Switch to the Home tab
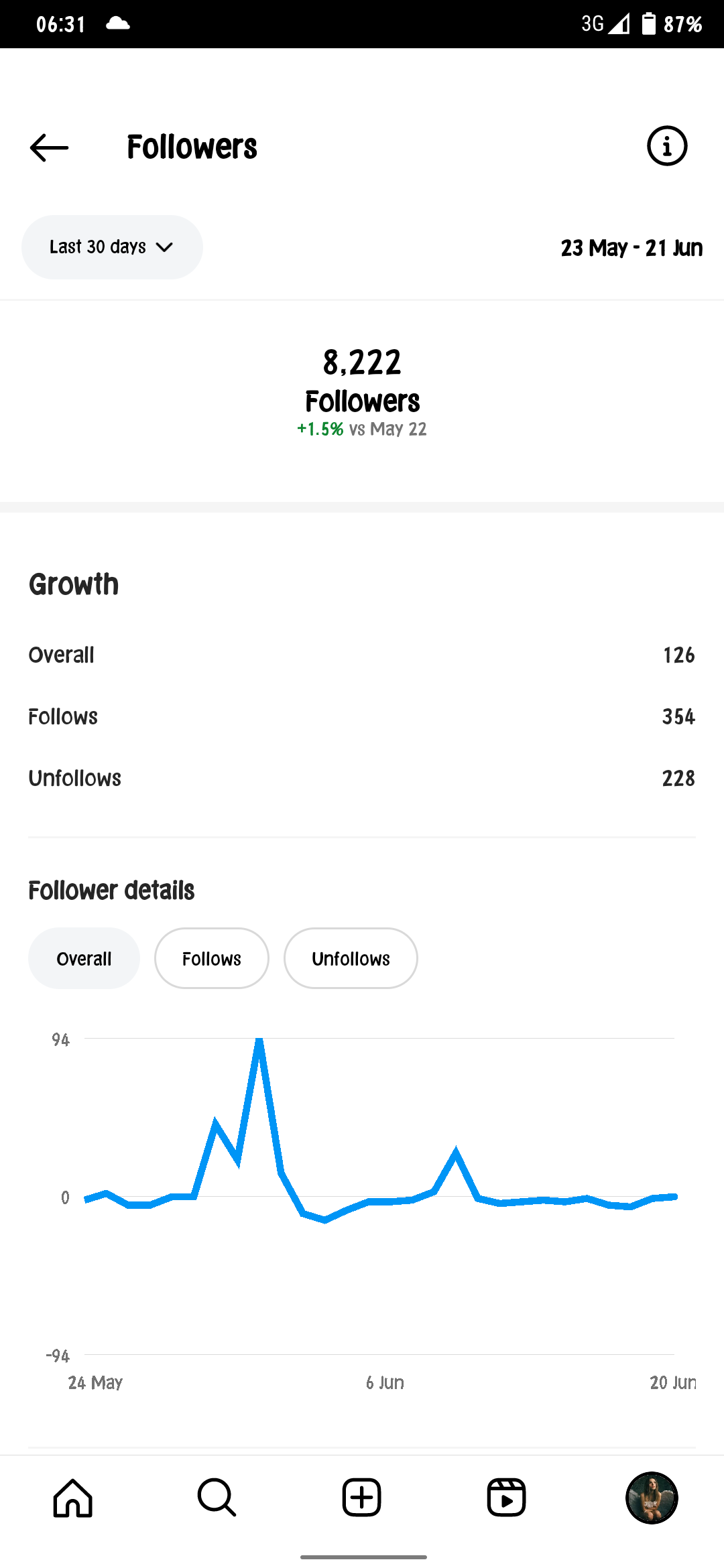 point(72,1498)
